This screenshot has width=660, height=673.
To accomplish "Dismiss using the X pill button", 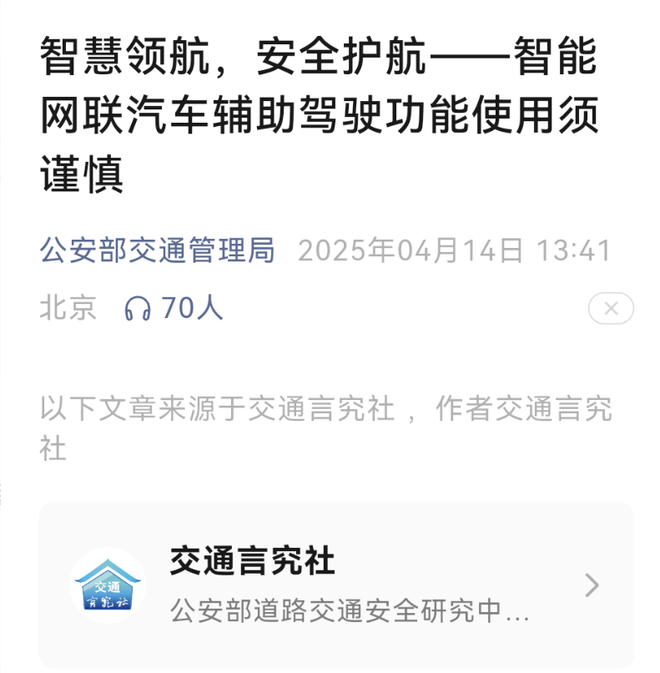I will tap(611, 309).
